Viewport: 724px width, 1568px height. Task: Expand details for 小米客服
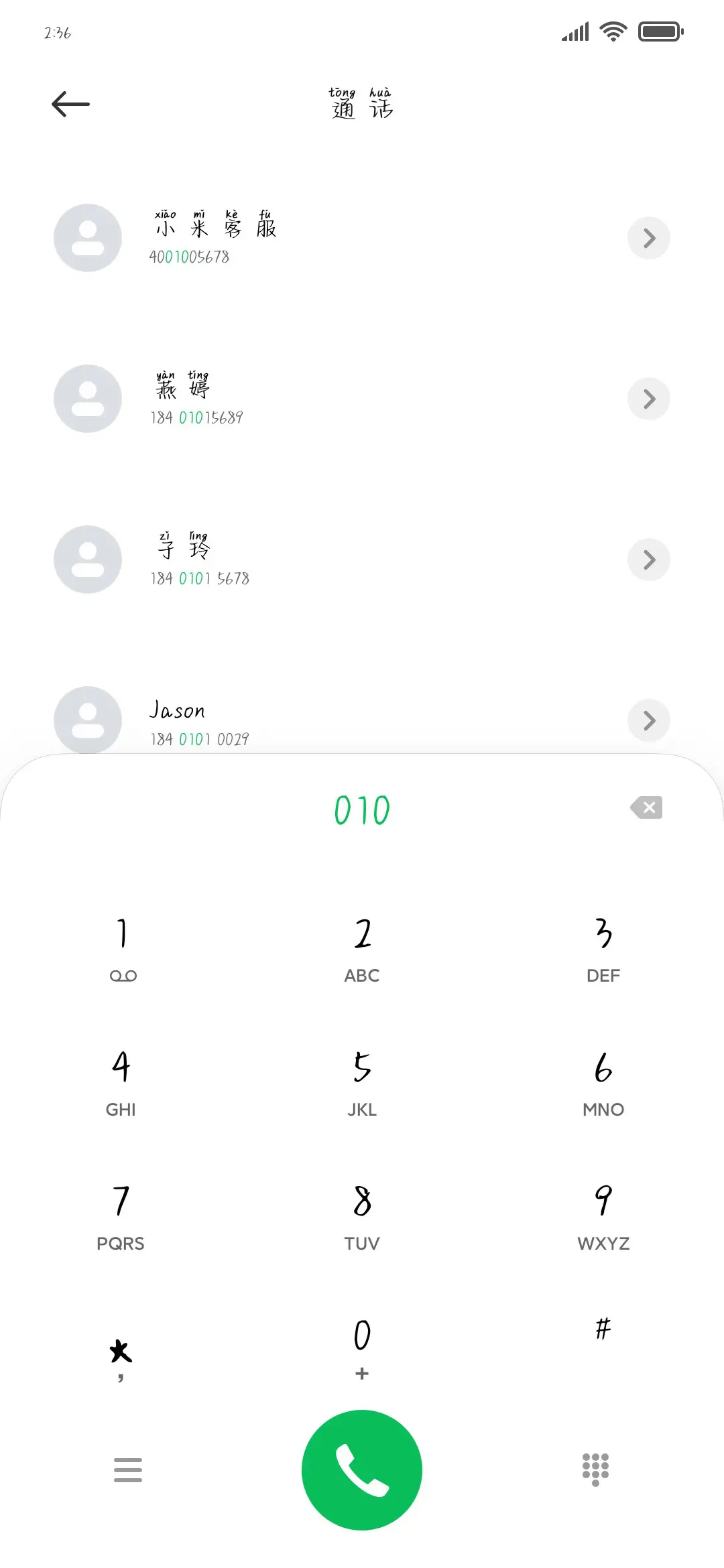click(x=648, y=238)
